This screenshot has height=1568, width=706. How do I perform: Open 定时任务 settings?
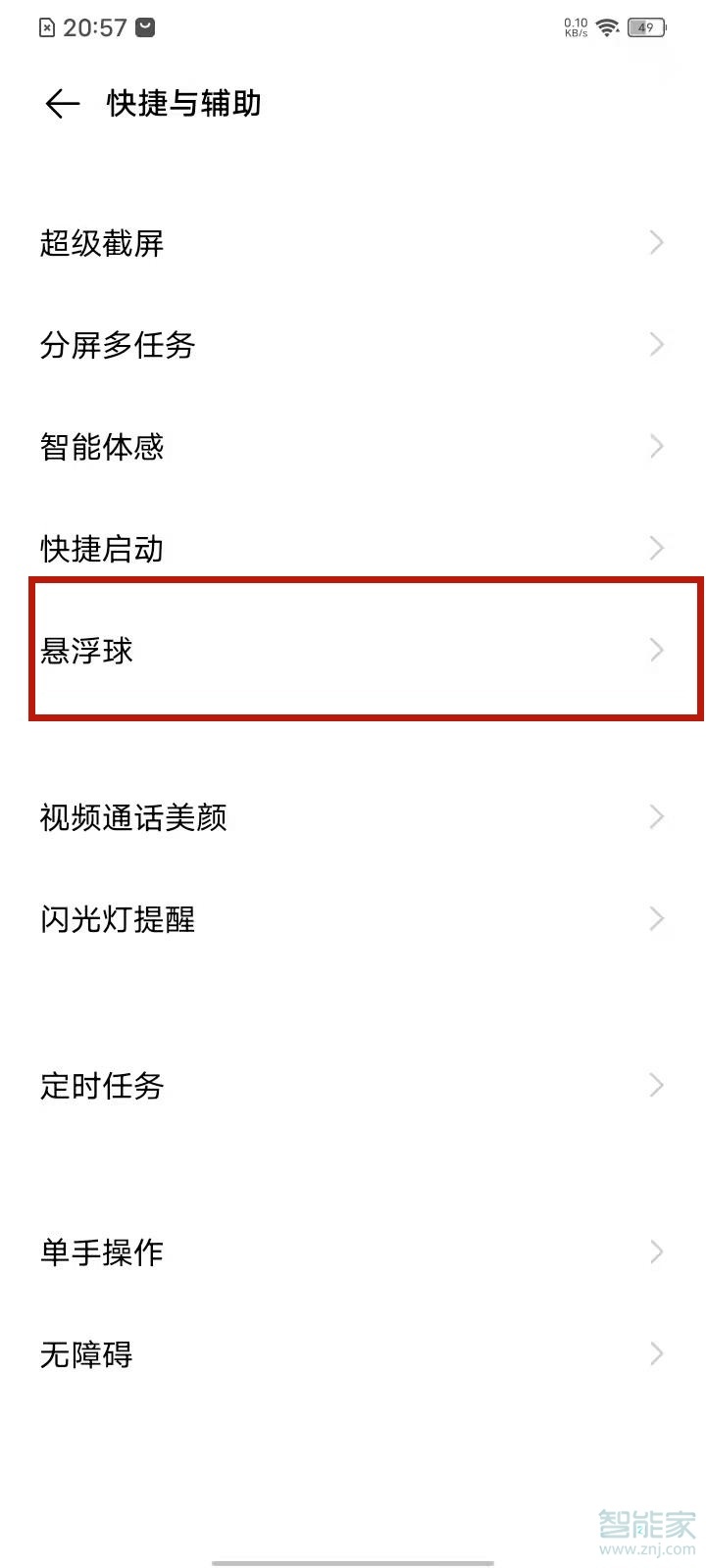353,1086
